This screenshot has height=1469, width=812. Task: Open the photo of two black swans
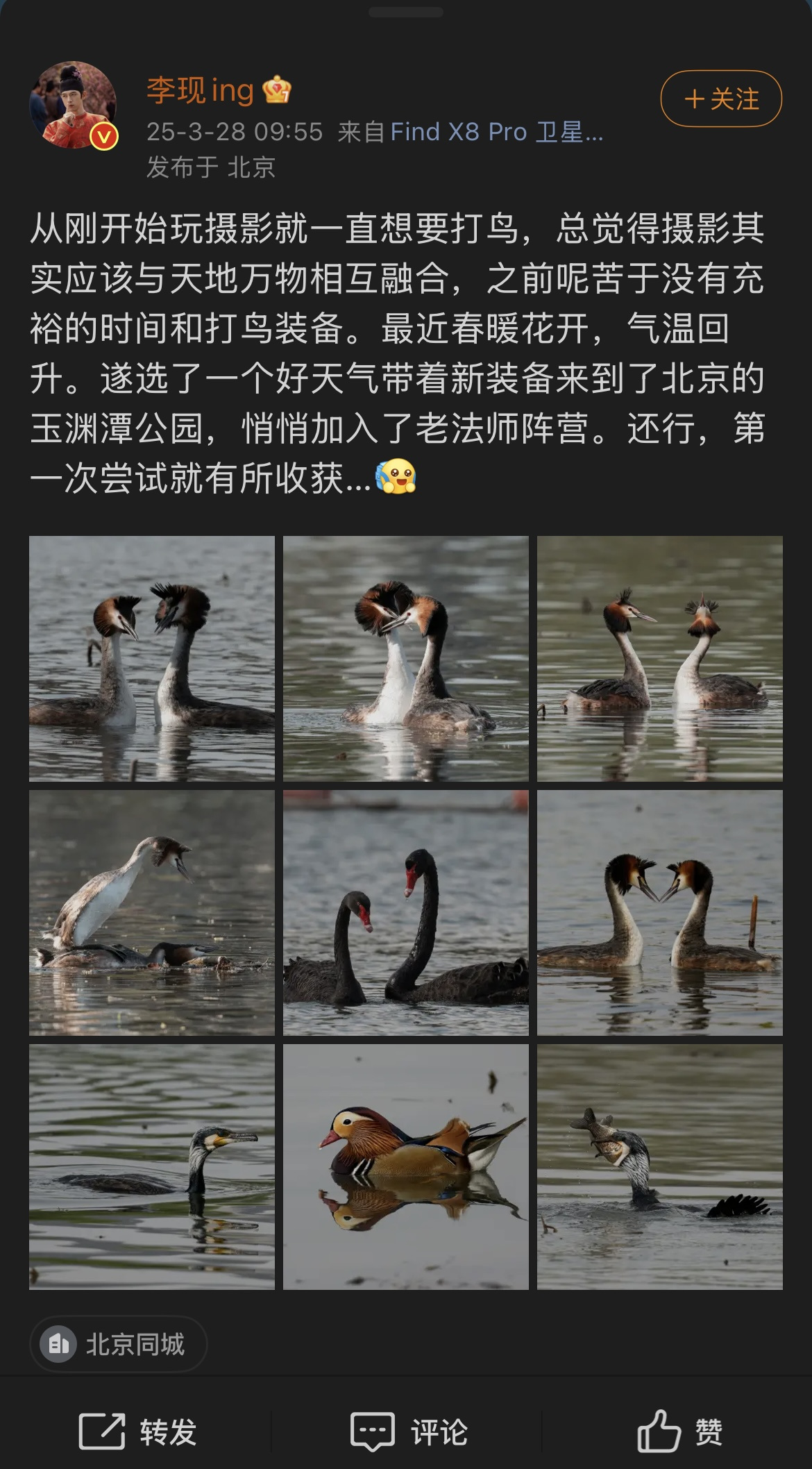click(405, 912)
